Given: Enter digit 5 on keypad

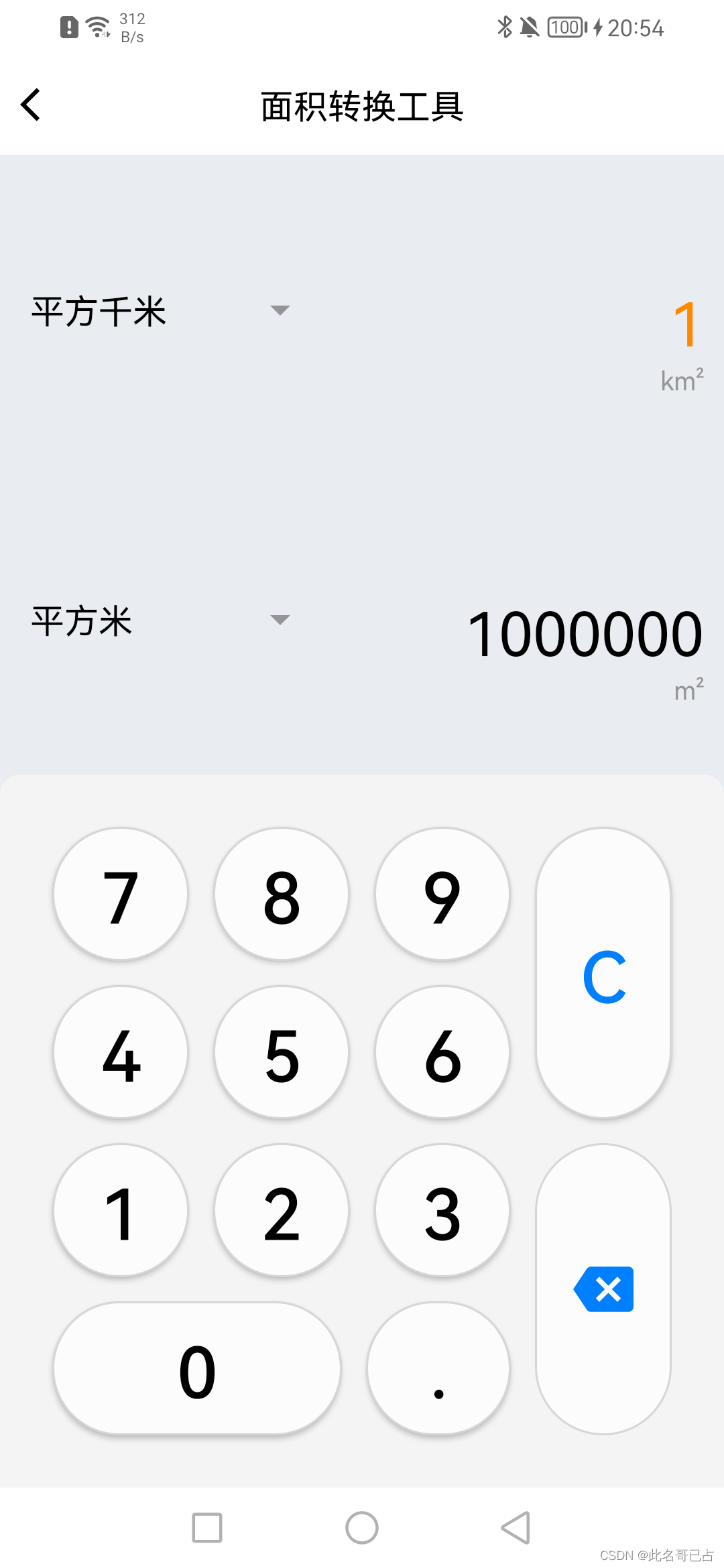Looking at the screenshot, I should pyautogui.click(x=282, y=1053).
